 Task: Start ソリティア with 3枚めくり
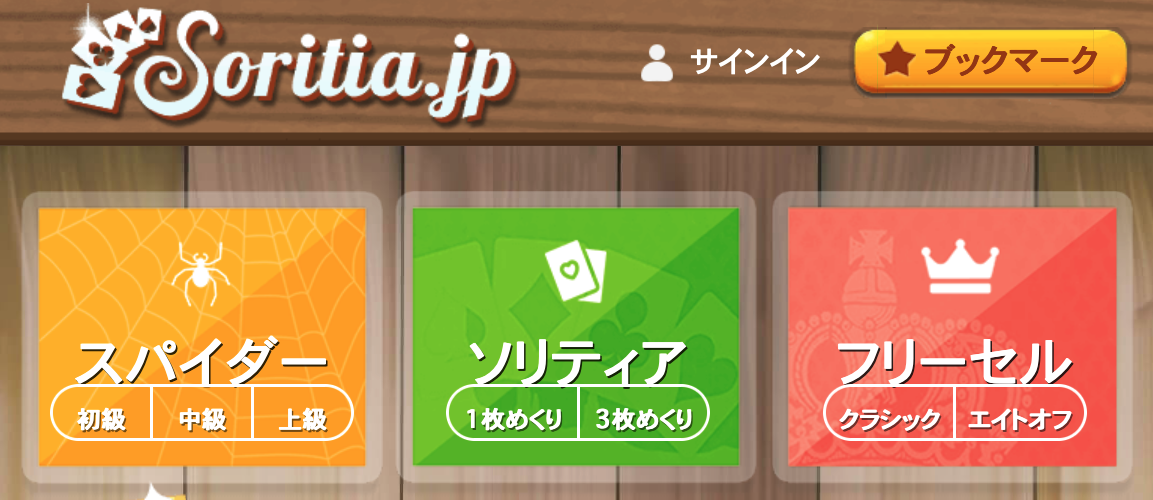tap(643, 419)
